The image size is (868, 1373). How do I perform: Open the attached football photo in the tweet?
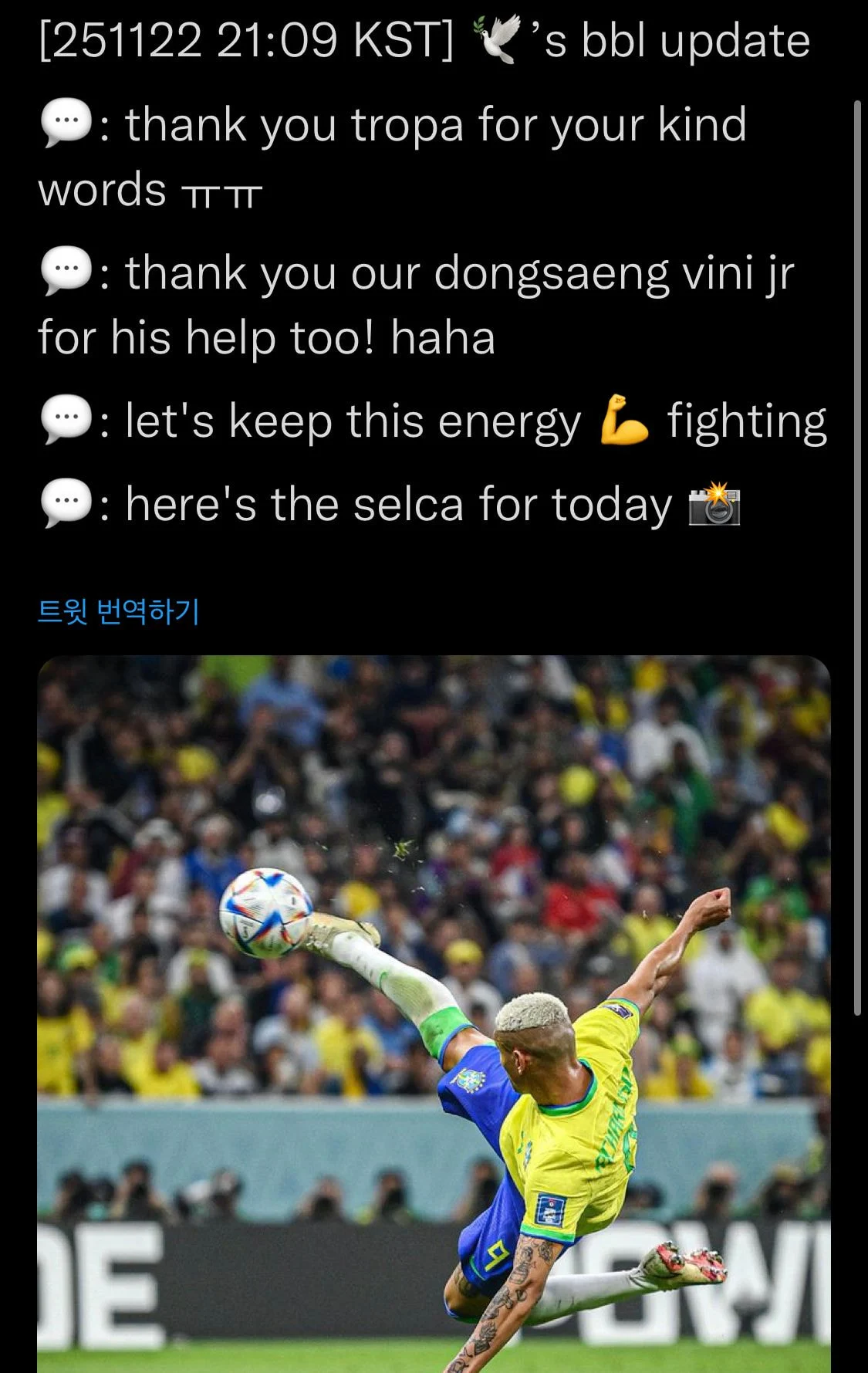pyautogui.click(x=434, y=1011)
